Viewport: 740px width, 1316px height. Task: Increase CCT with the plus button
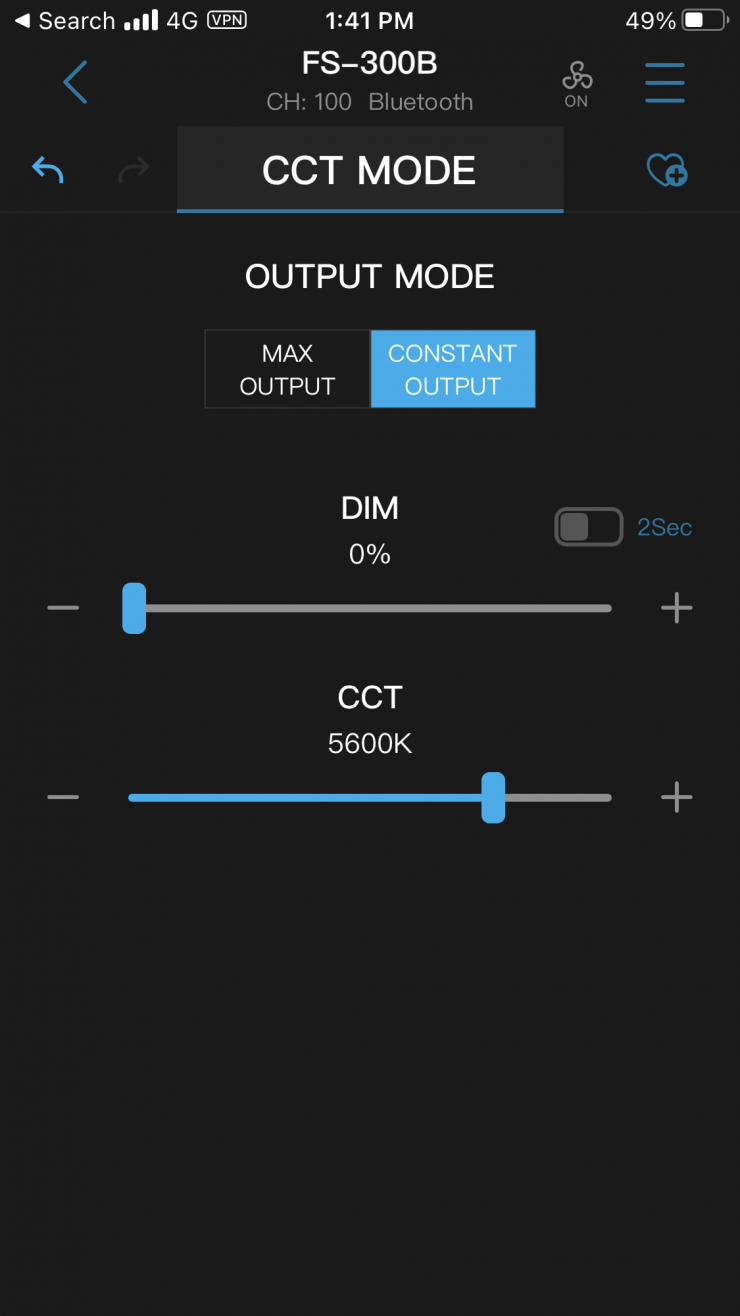(x=677, y=798)
